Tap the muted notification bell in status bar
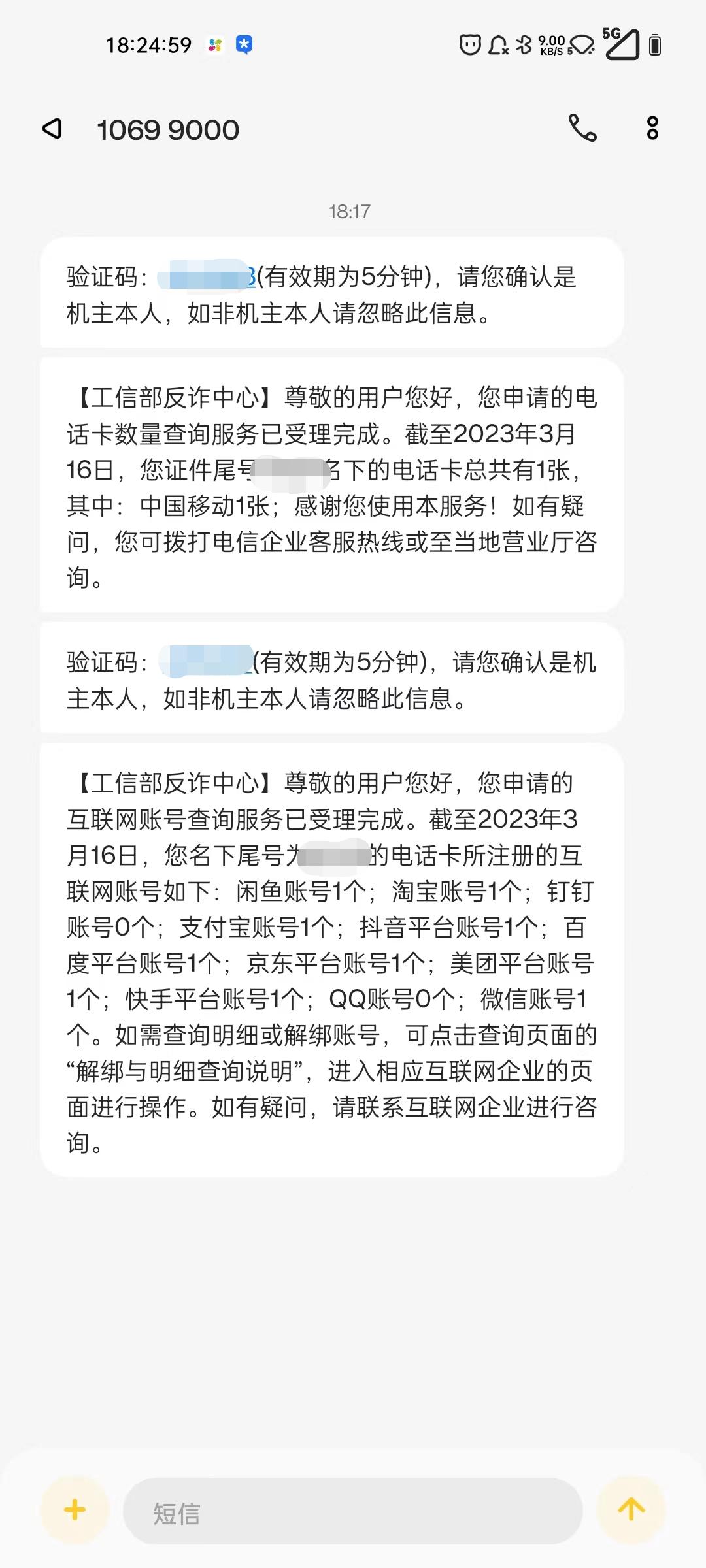This screenshot has height=1568, width=706. click(498, 44)
